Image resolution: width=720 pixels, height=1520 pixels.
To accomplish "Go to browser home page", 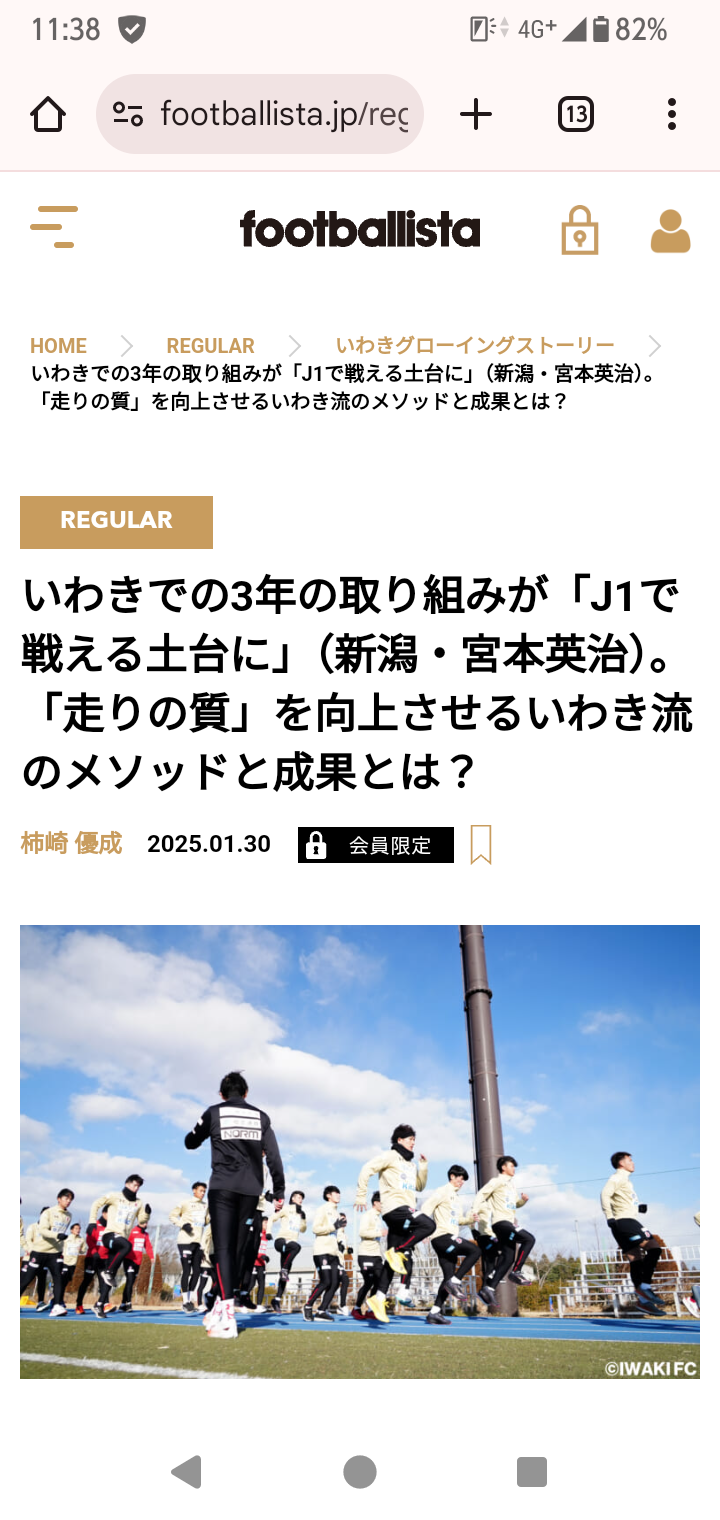I will pyautogui.click(x=48, y=114).
